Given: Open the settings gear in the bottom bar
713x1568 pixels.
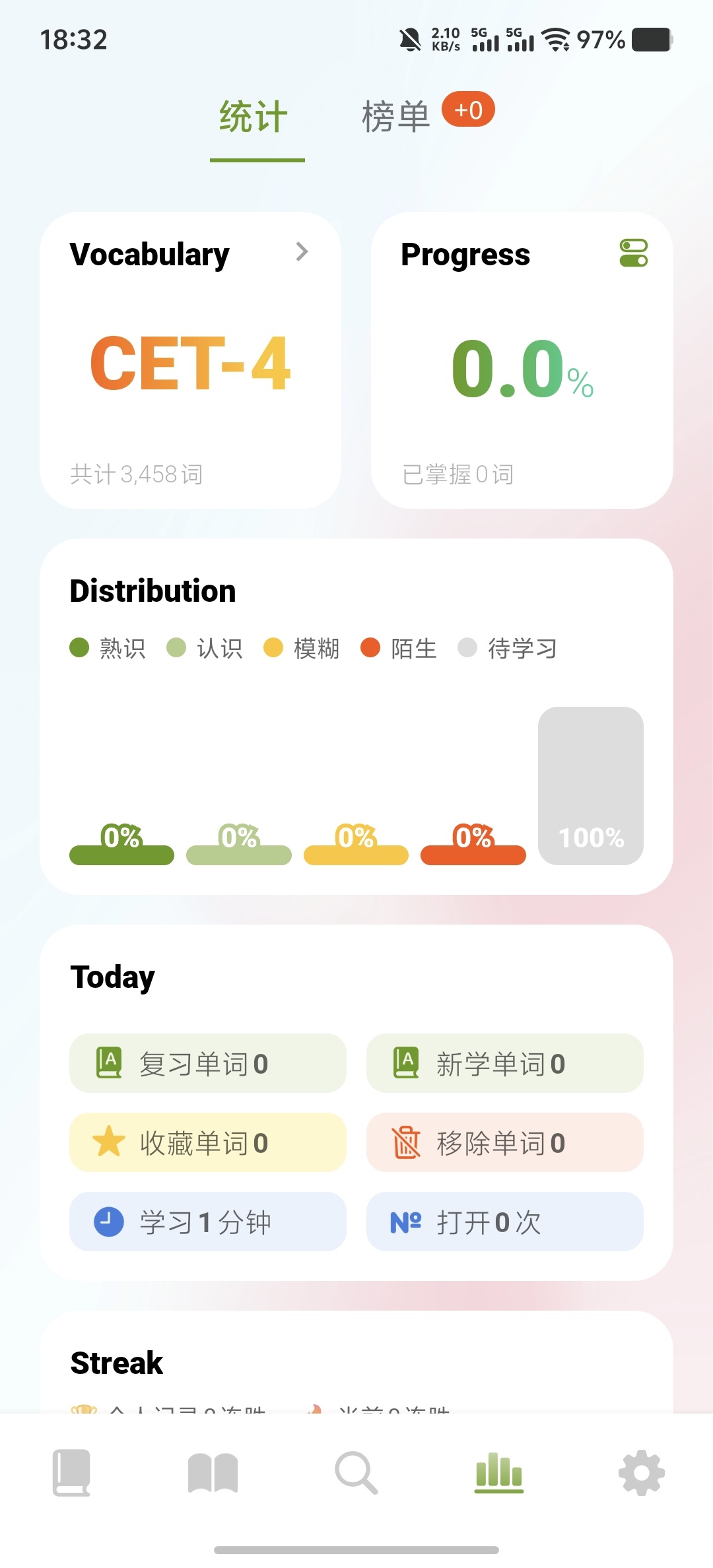Looking at the screenshot, I should (640, 1473).
